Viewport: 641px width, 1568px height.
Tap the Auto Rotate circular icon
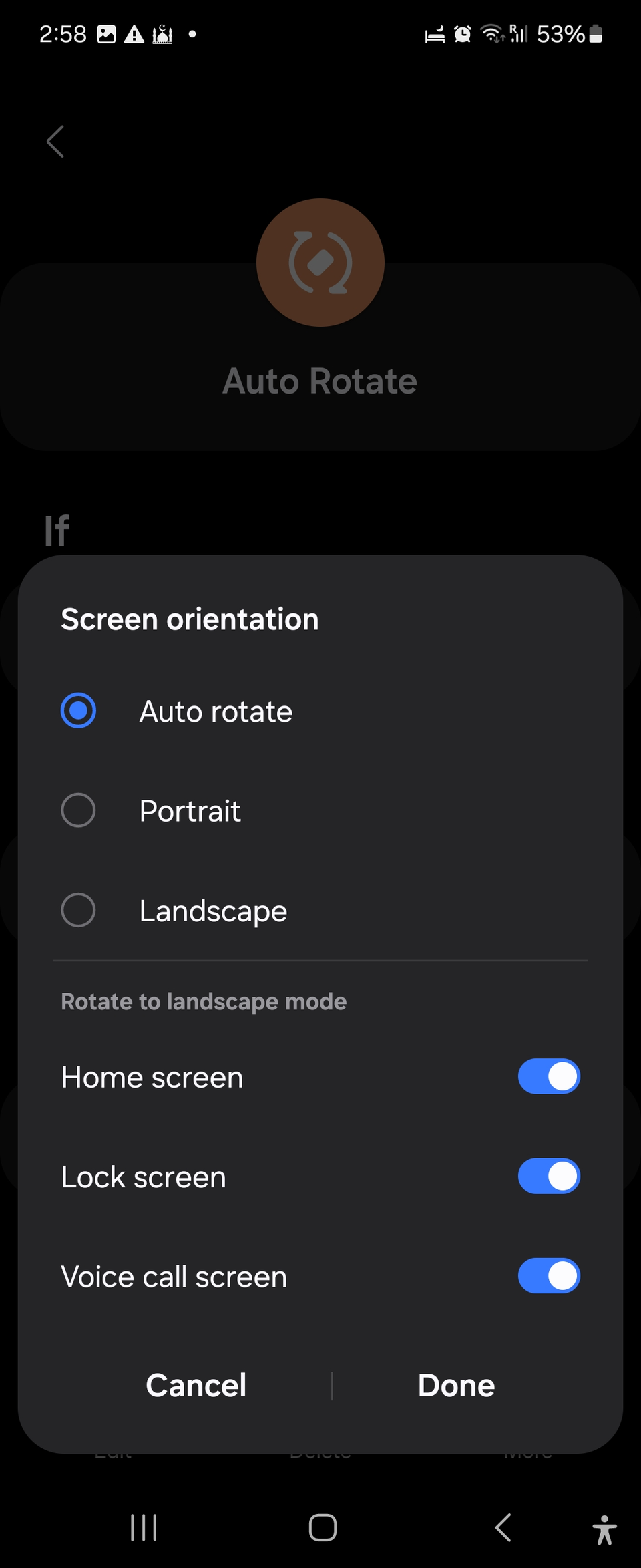(x=320, y=262)
